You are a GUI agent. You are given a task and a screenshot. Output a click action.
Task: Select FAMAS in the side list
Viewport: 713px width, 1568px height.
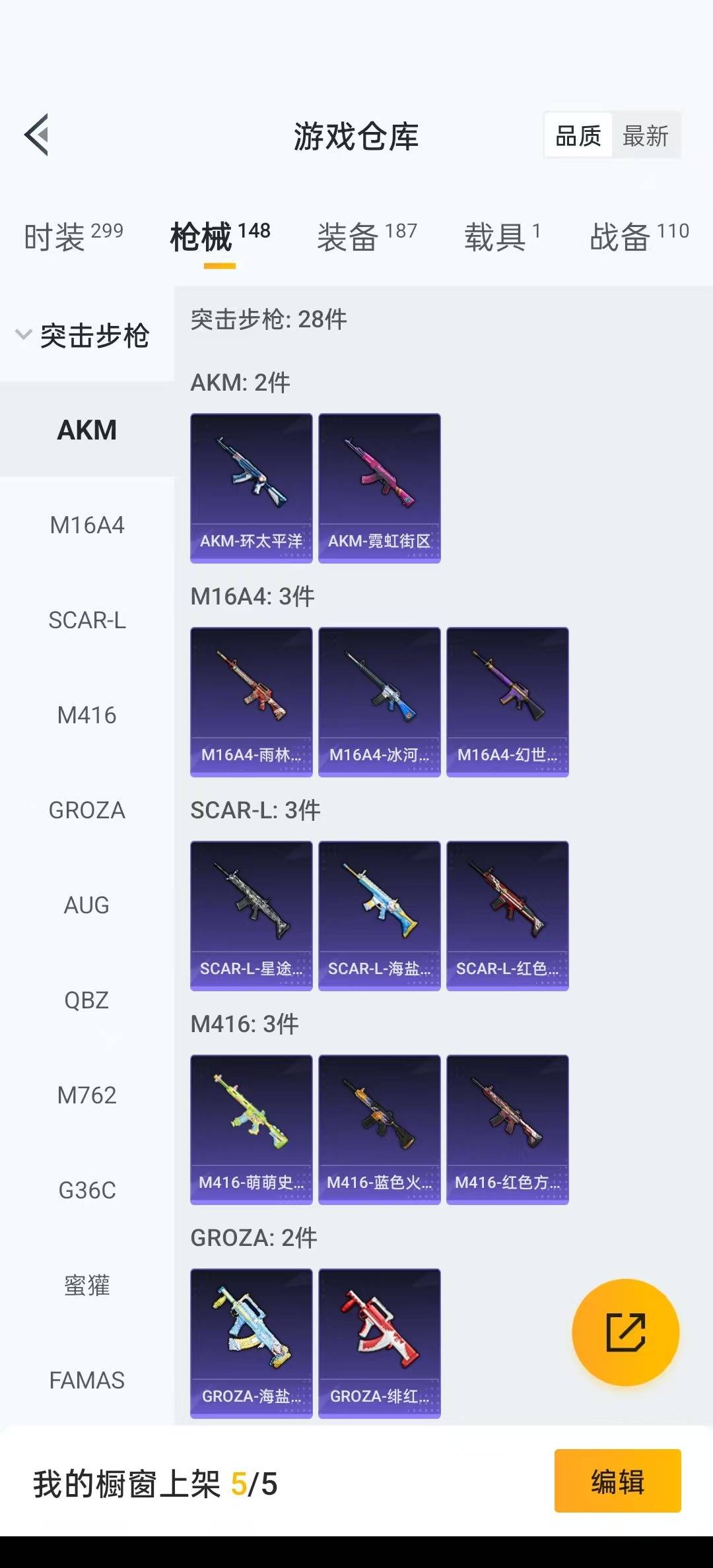tap(86, 1381)
